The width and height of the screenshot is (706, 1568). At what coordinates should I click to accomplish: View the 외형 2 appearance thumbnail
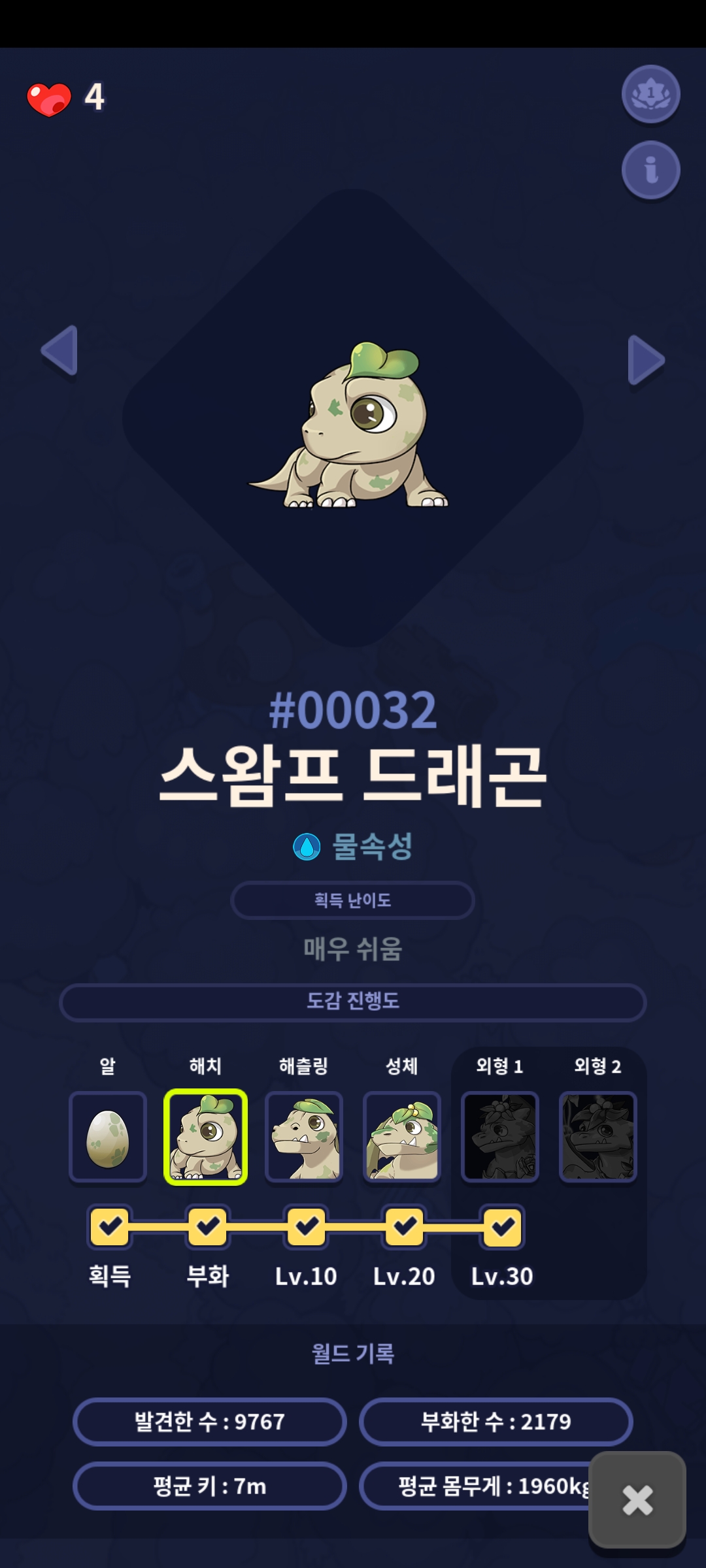click(x=598, y=1137)
